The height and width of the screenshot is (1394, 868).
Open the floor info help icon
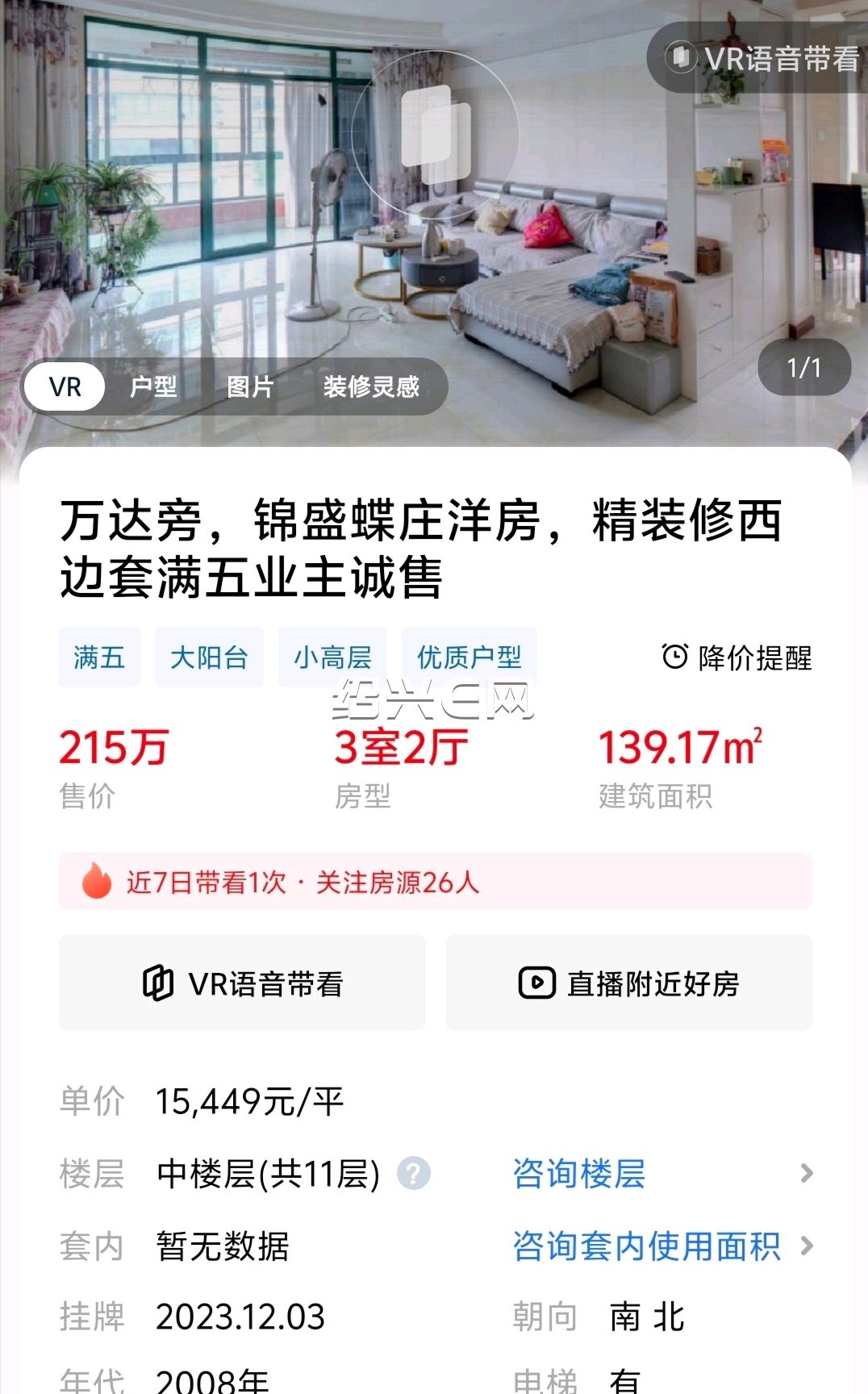414,1174
